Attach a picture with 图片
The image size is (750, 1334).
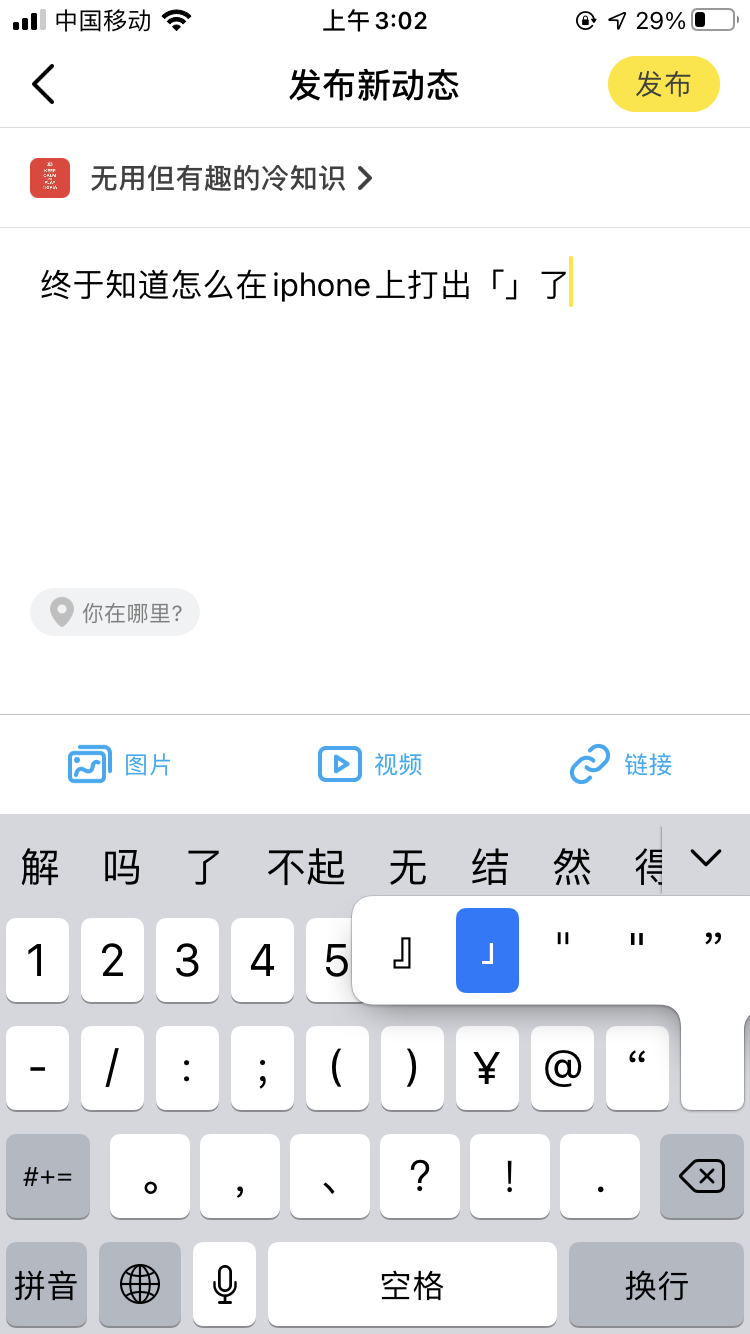click(x=120, y=764)
